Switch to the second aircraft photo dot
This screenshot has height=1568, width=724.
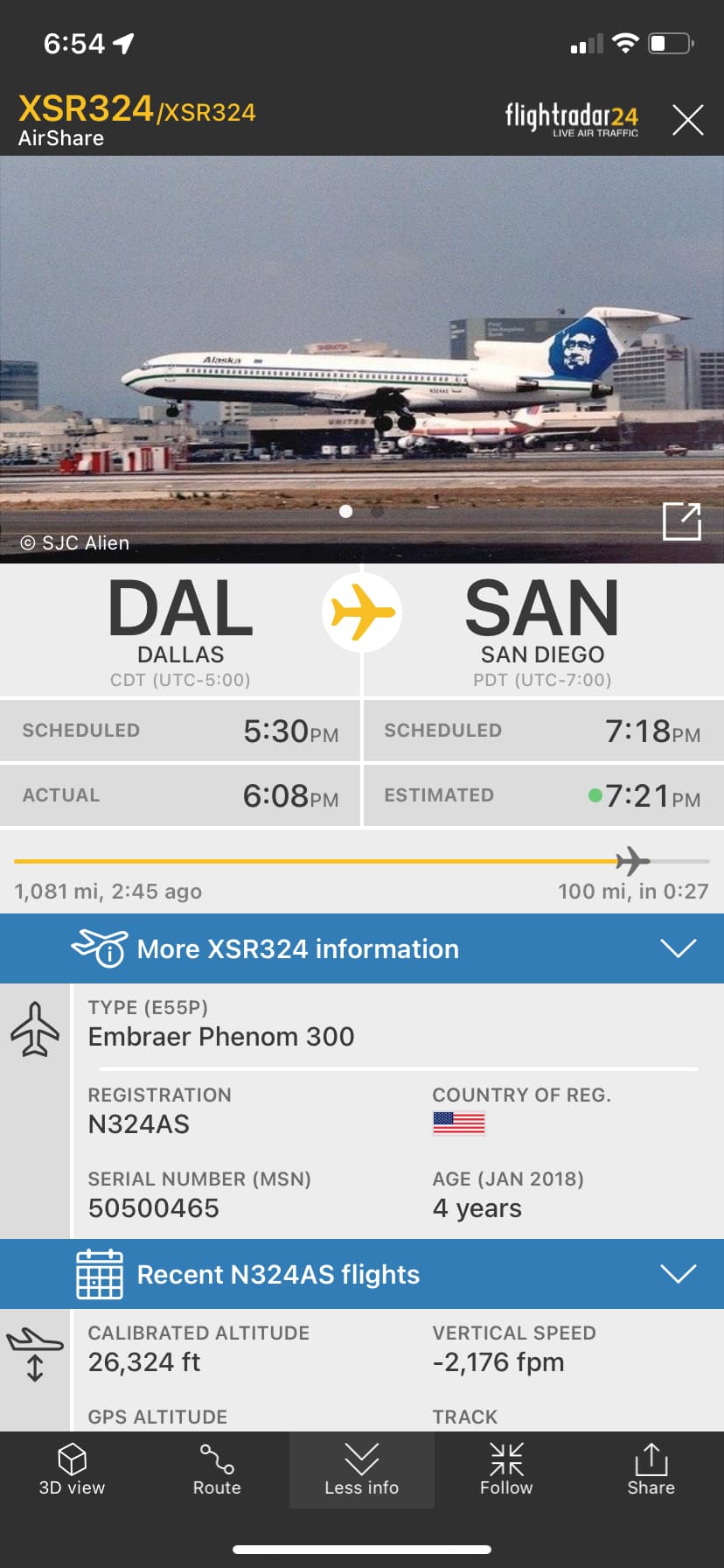point(378,511)
